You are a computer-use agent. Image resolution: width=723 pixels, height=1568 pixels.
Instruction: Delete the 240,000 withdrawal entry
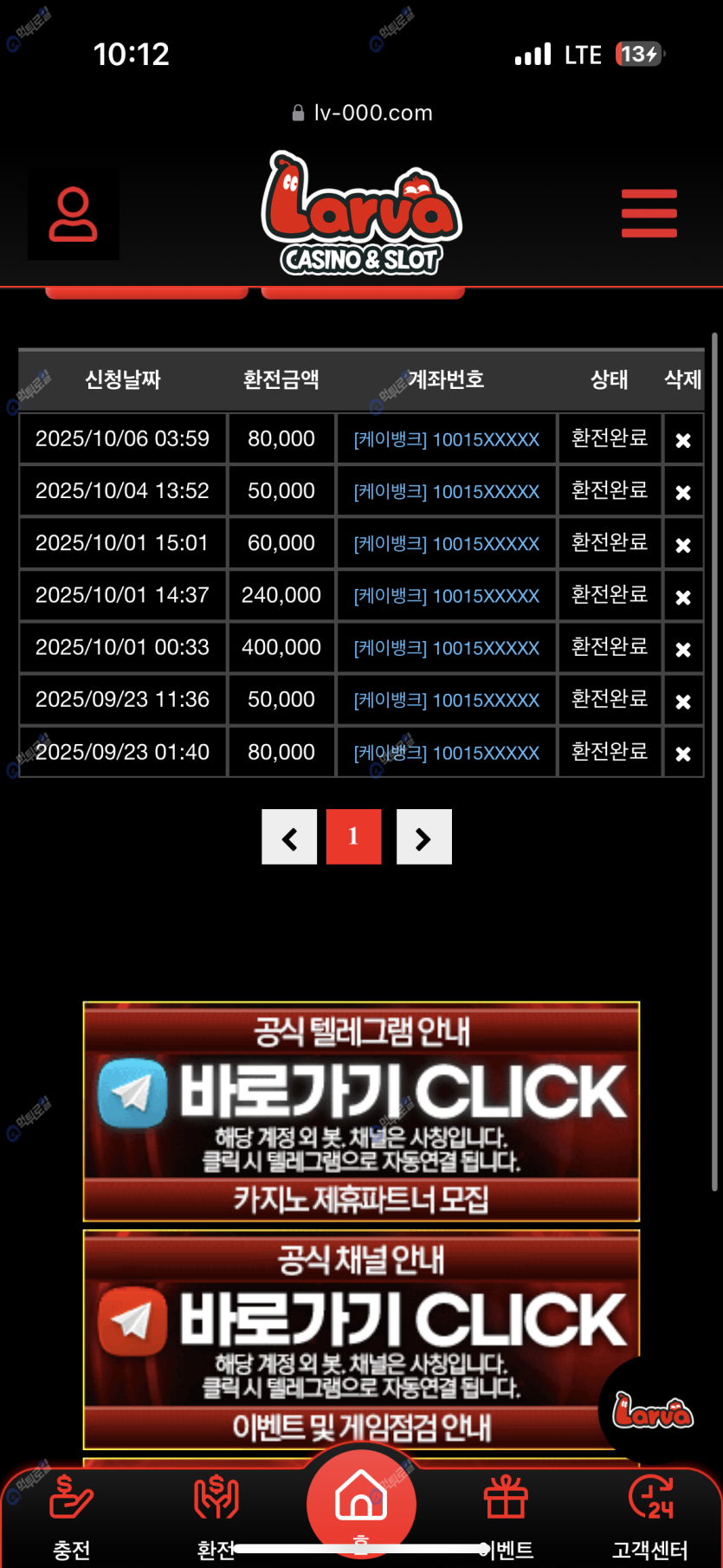682,597
